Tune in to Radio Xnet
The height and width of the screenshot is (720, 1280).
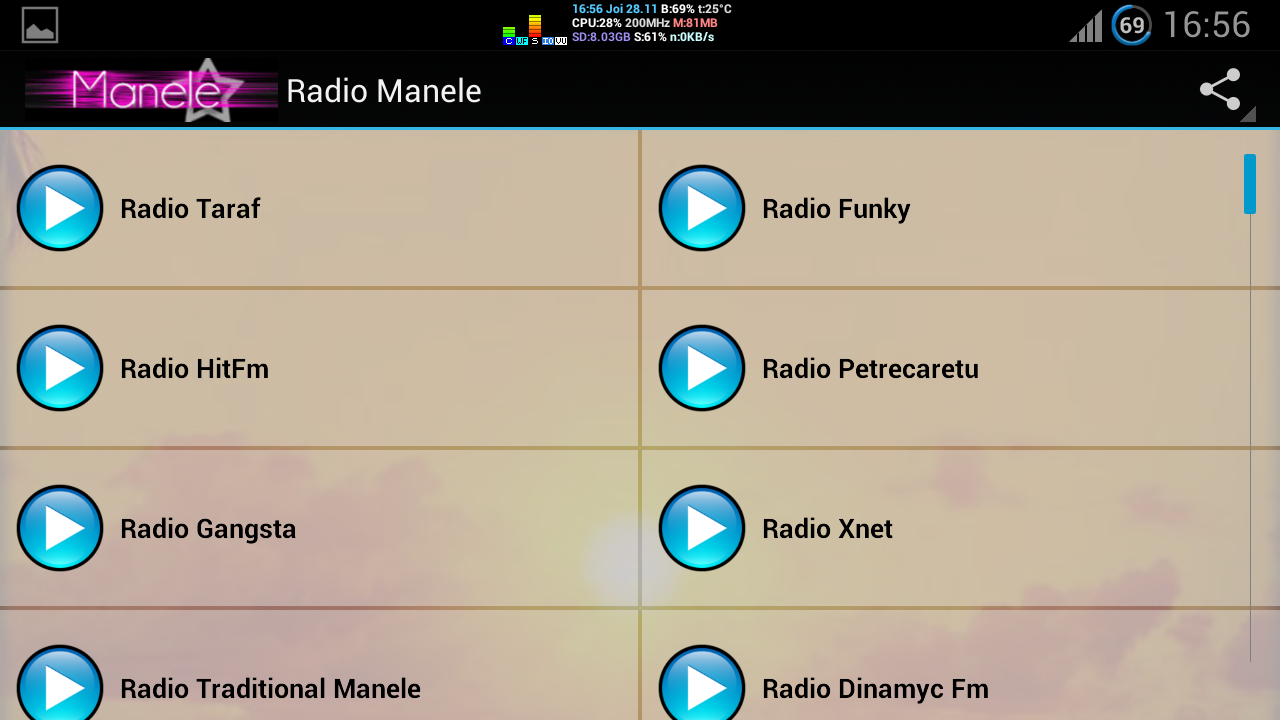click(x=702, y=528)
